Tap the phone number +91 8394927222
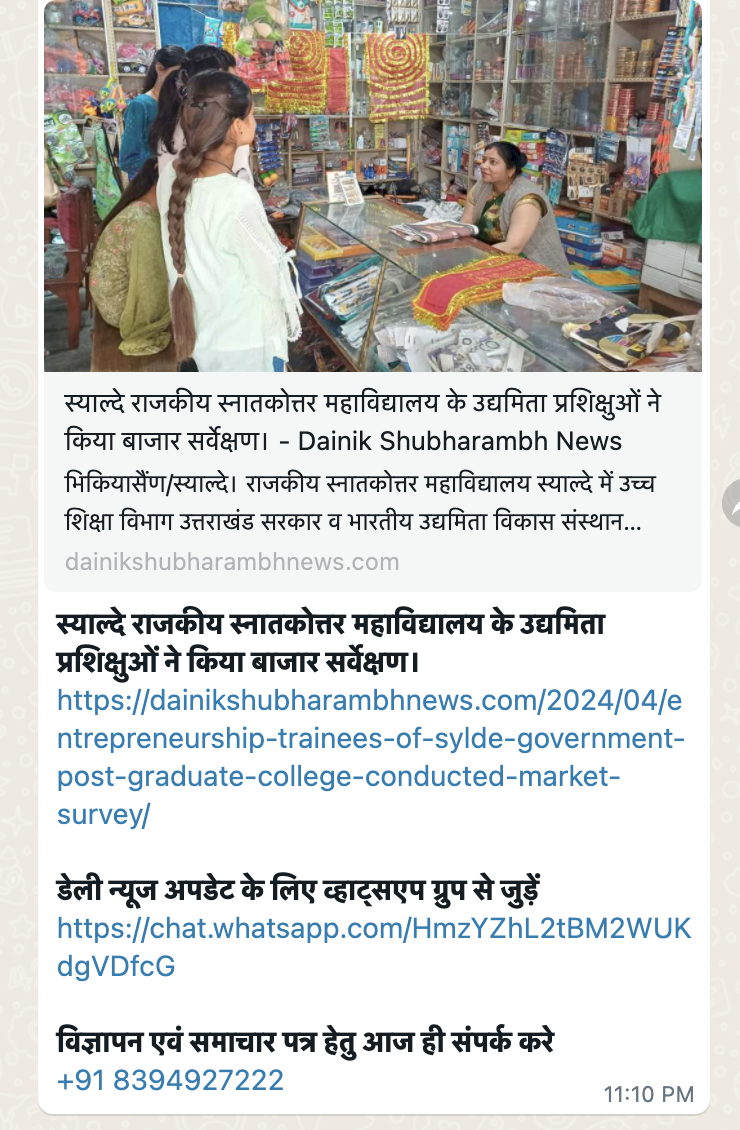 pyautogui.click(x=171, y=1080)
